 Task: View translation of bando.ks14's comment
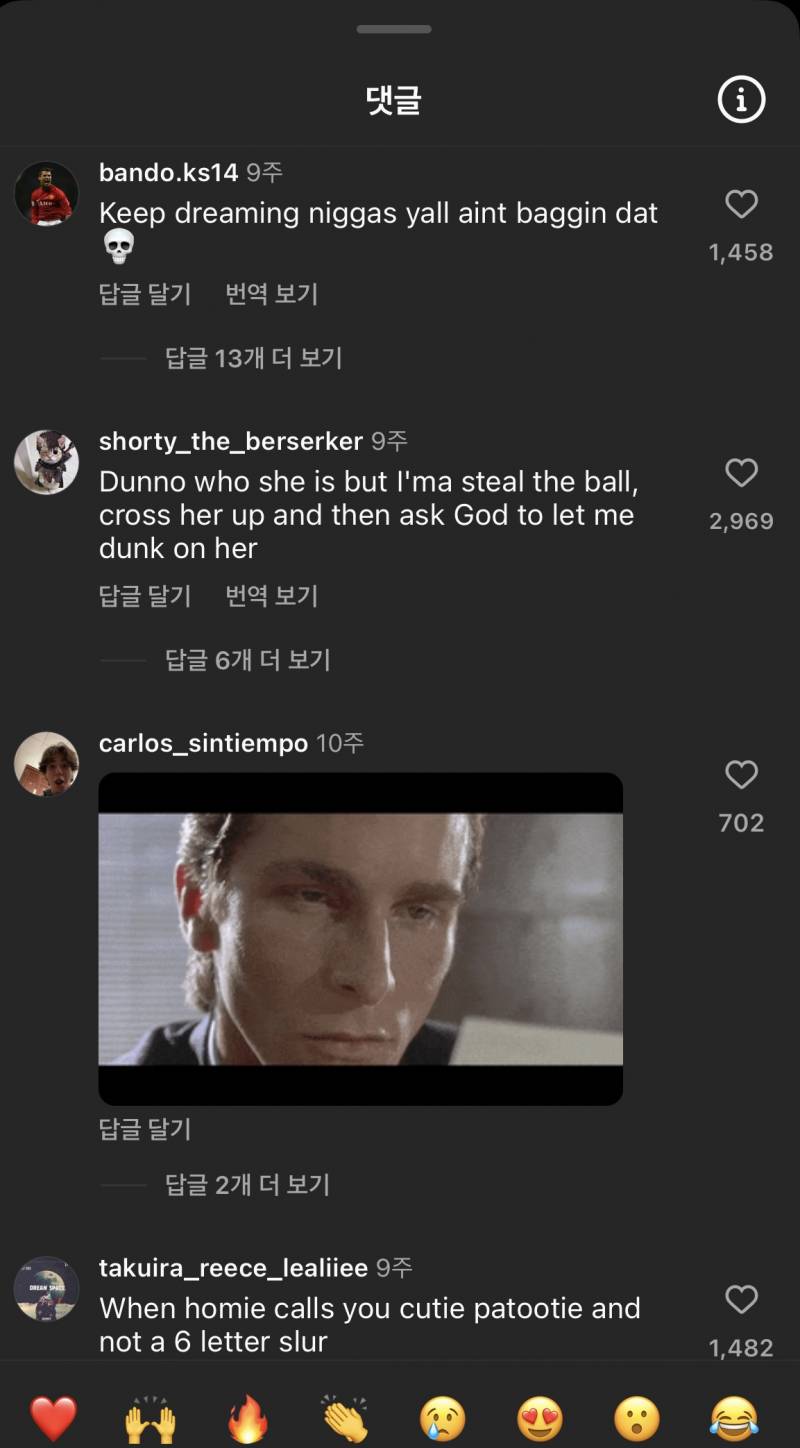(x=272, y=294)
